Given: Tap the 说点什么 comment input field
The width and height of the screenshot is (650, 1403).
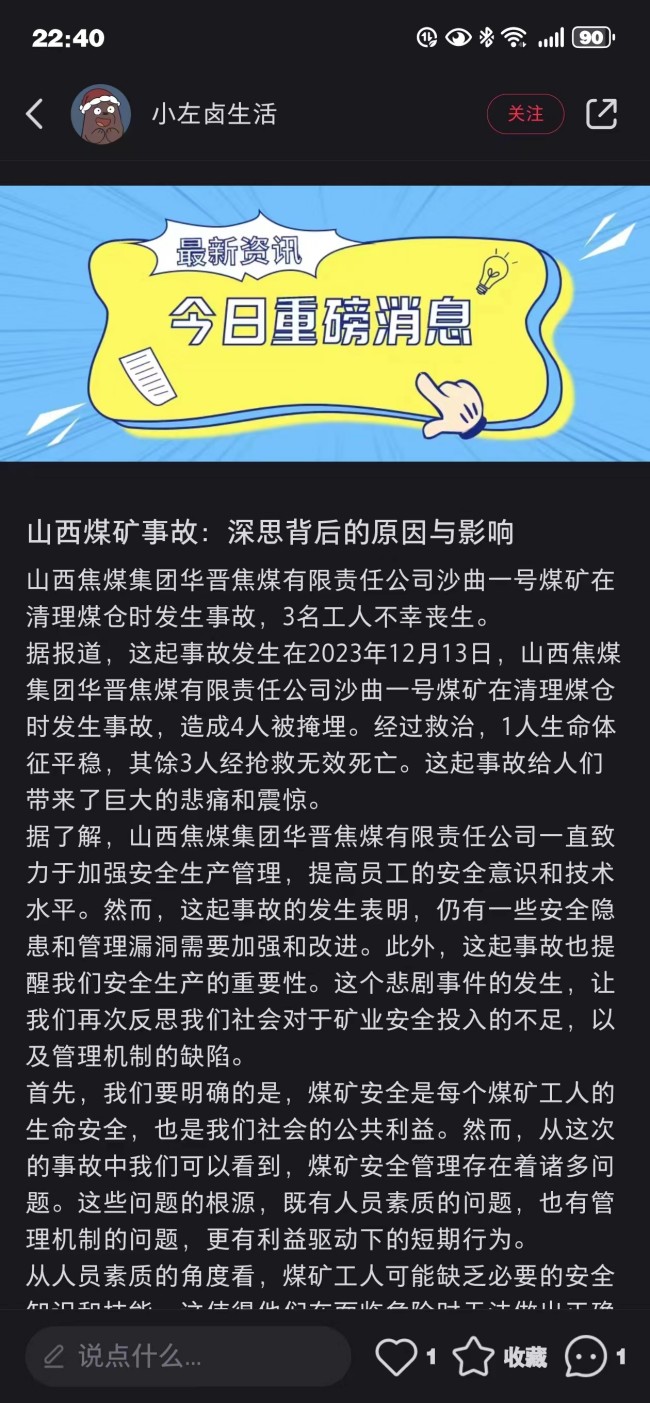Looking at the screenshot, I should coord(188,1356).
